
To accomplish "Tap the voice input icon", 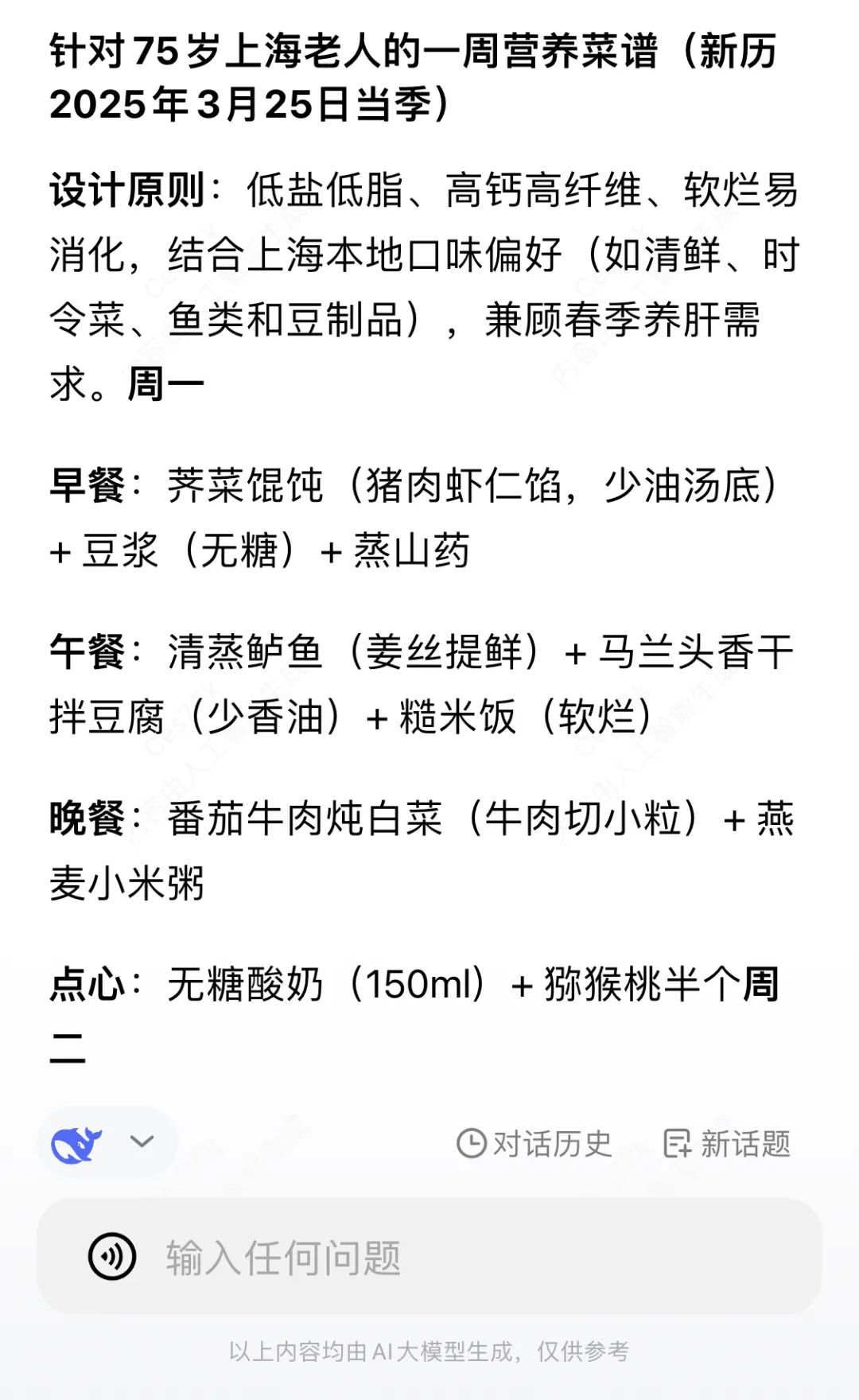I will coord(112,1257).
